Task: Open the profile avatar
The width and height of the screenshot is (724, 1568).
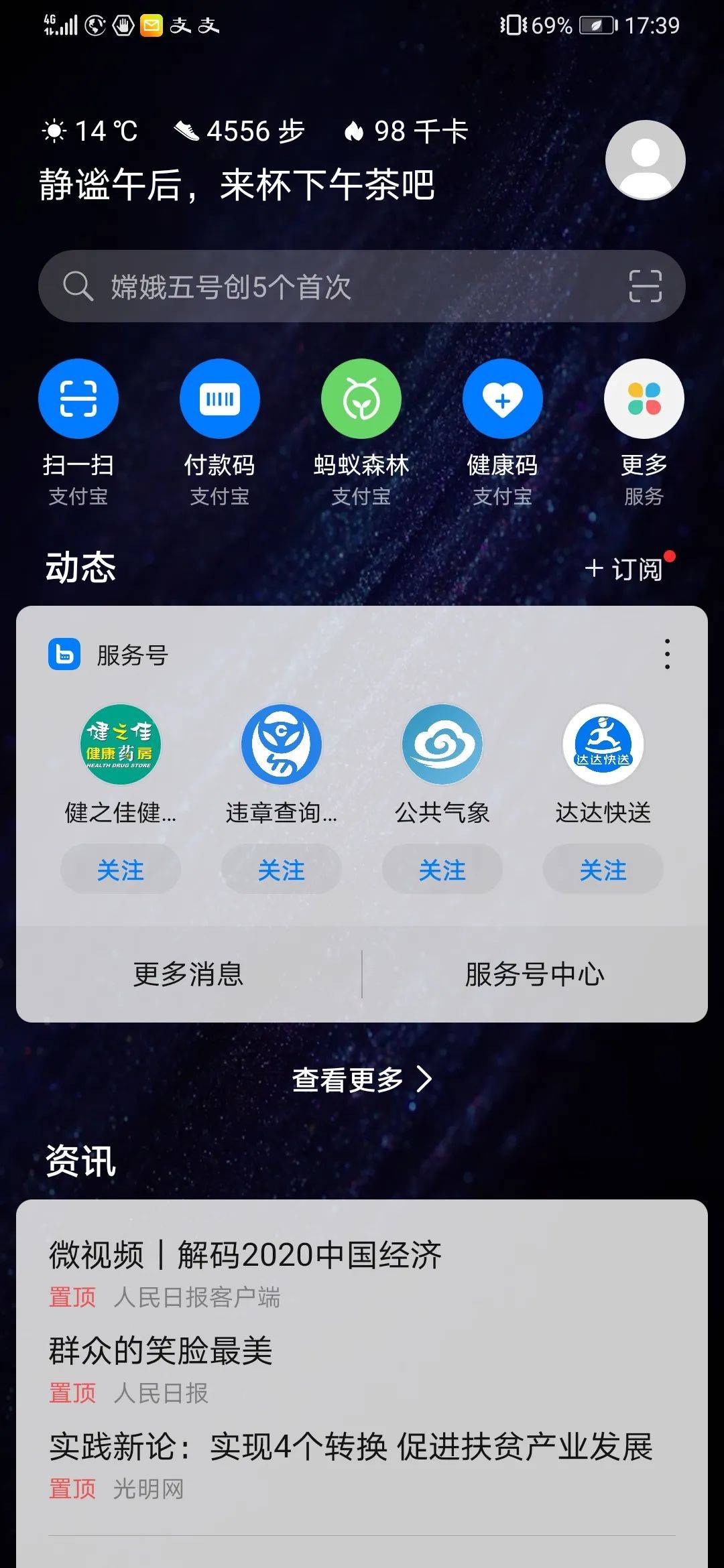Action: pos(645,160)
